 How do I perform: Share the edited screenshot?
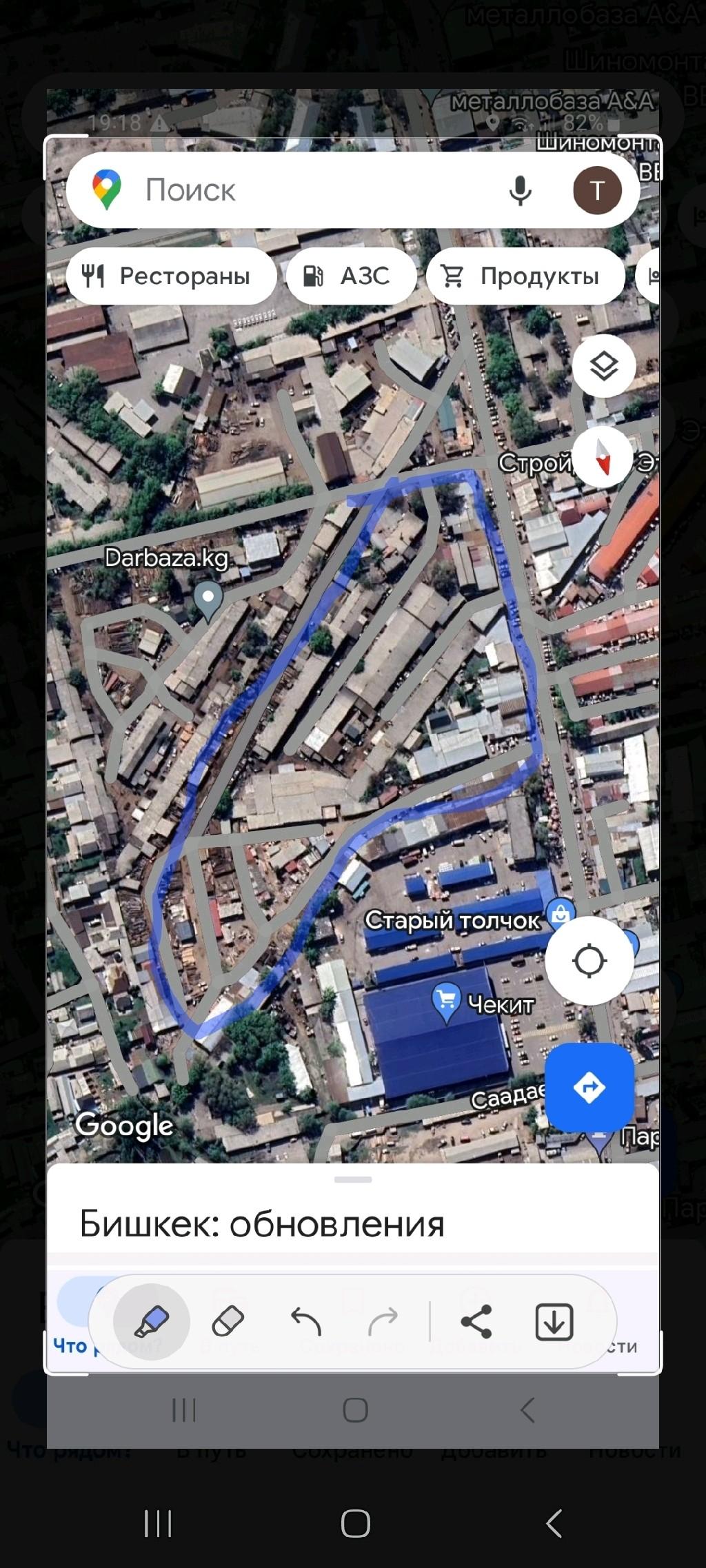point(476,1321)
